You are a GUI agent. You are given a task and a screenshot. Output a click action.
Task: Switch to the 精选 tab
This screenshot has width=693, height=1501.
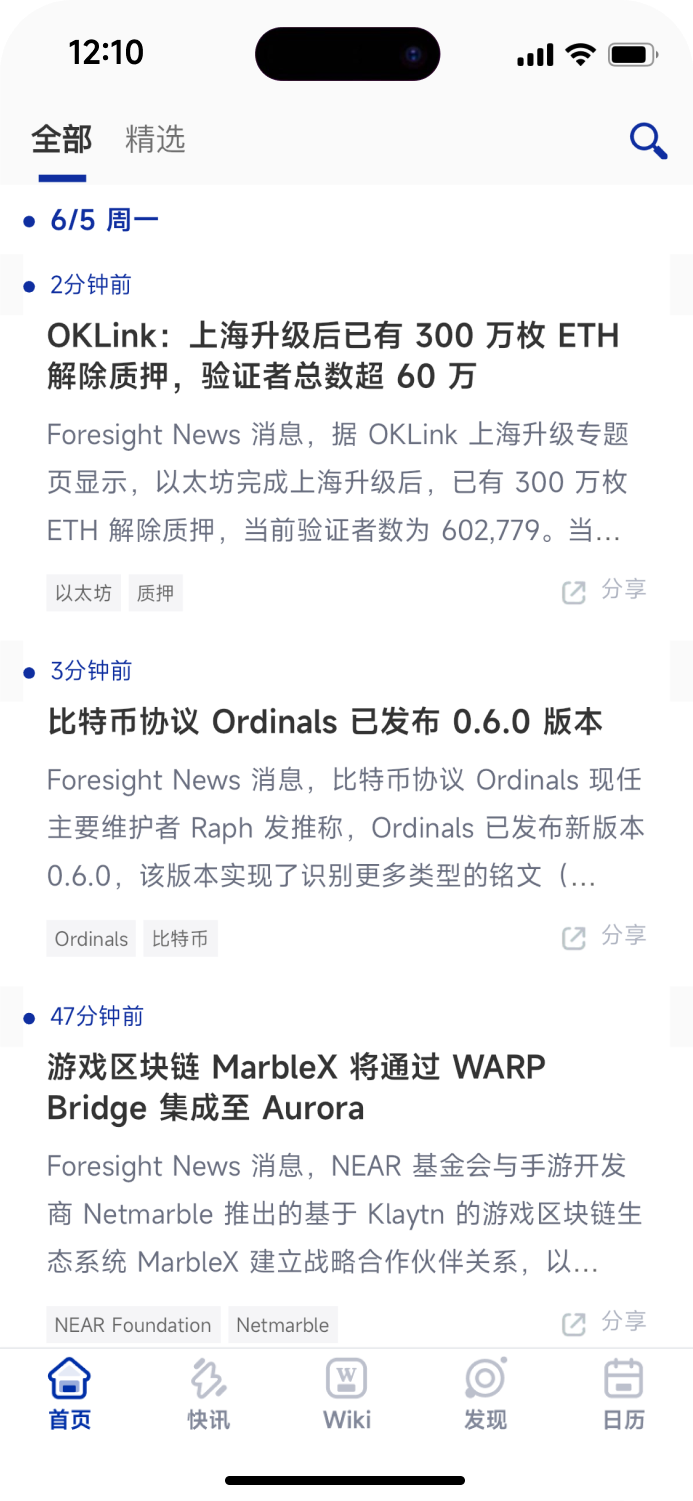click(x=155, y=140)
